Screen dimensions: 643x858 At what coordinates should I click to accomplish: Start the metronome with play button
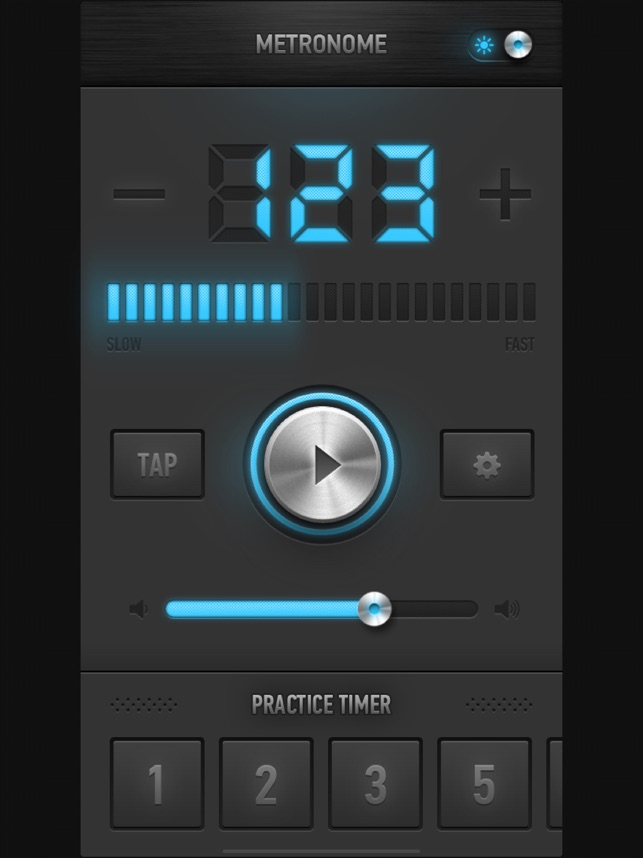[x=322, y=464]
